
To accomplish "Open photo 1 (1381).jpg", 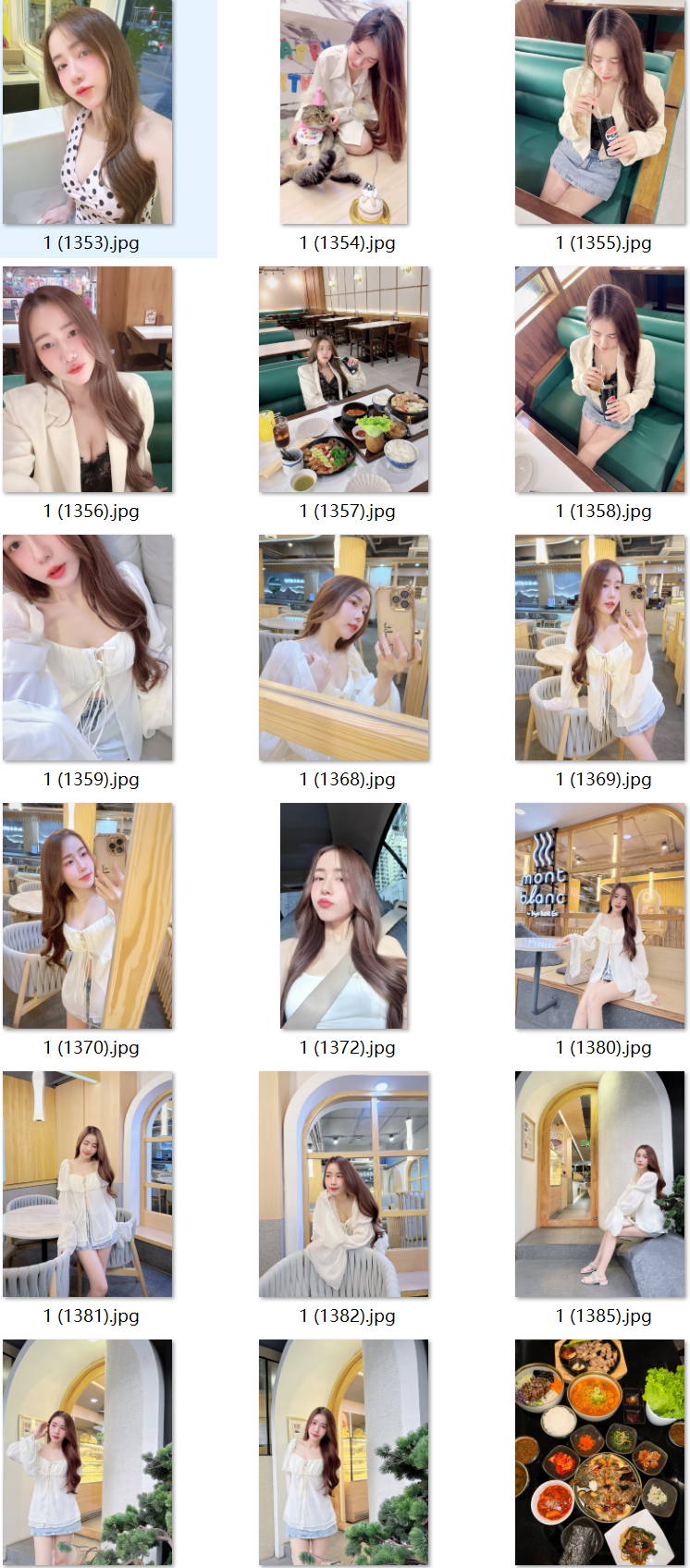I will [88, 1184].
